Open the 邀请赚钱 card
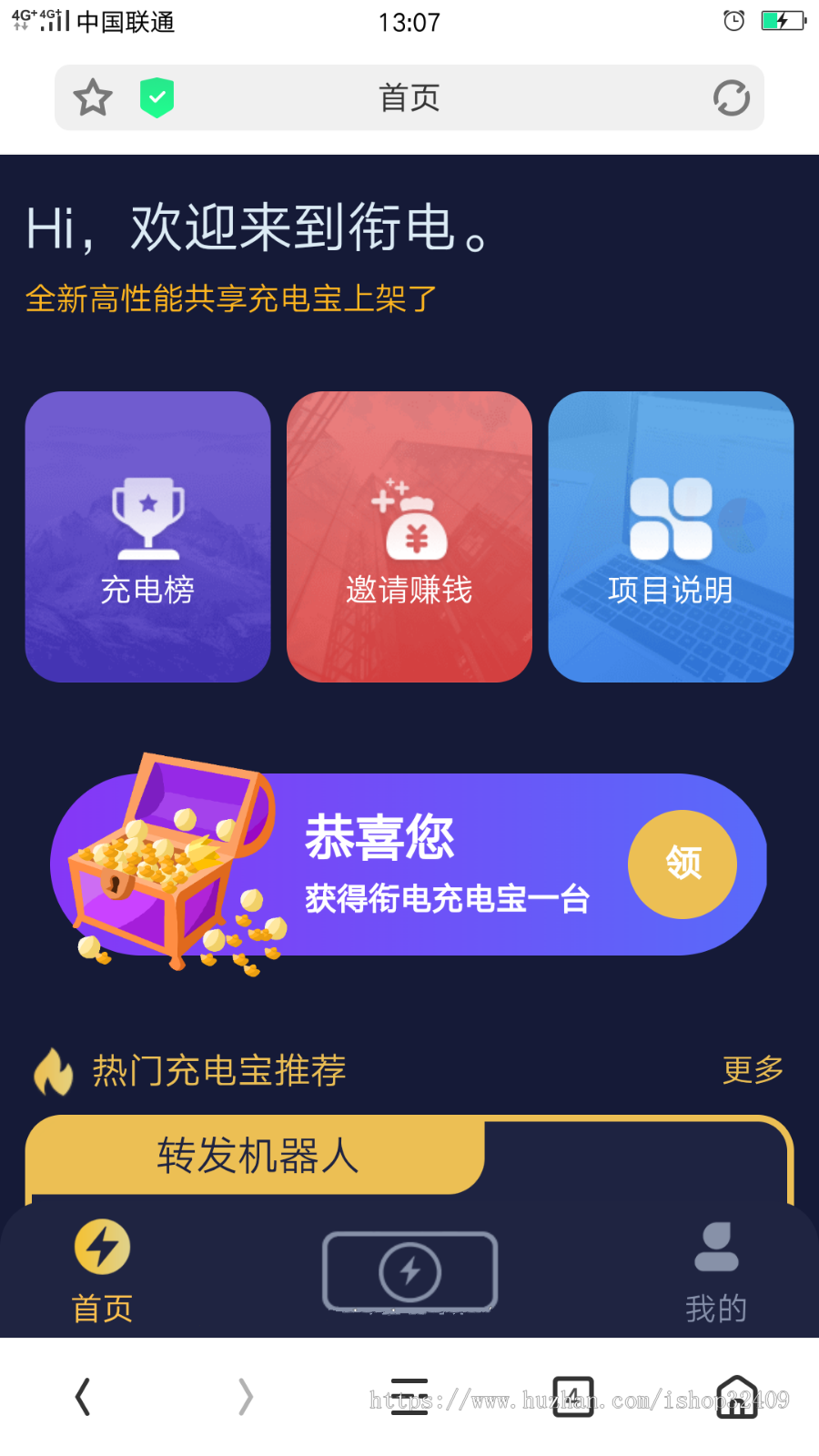 click(x=409, y=537)
